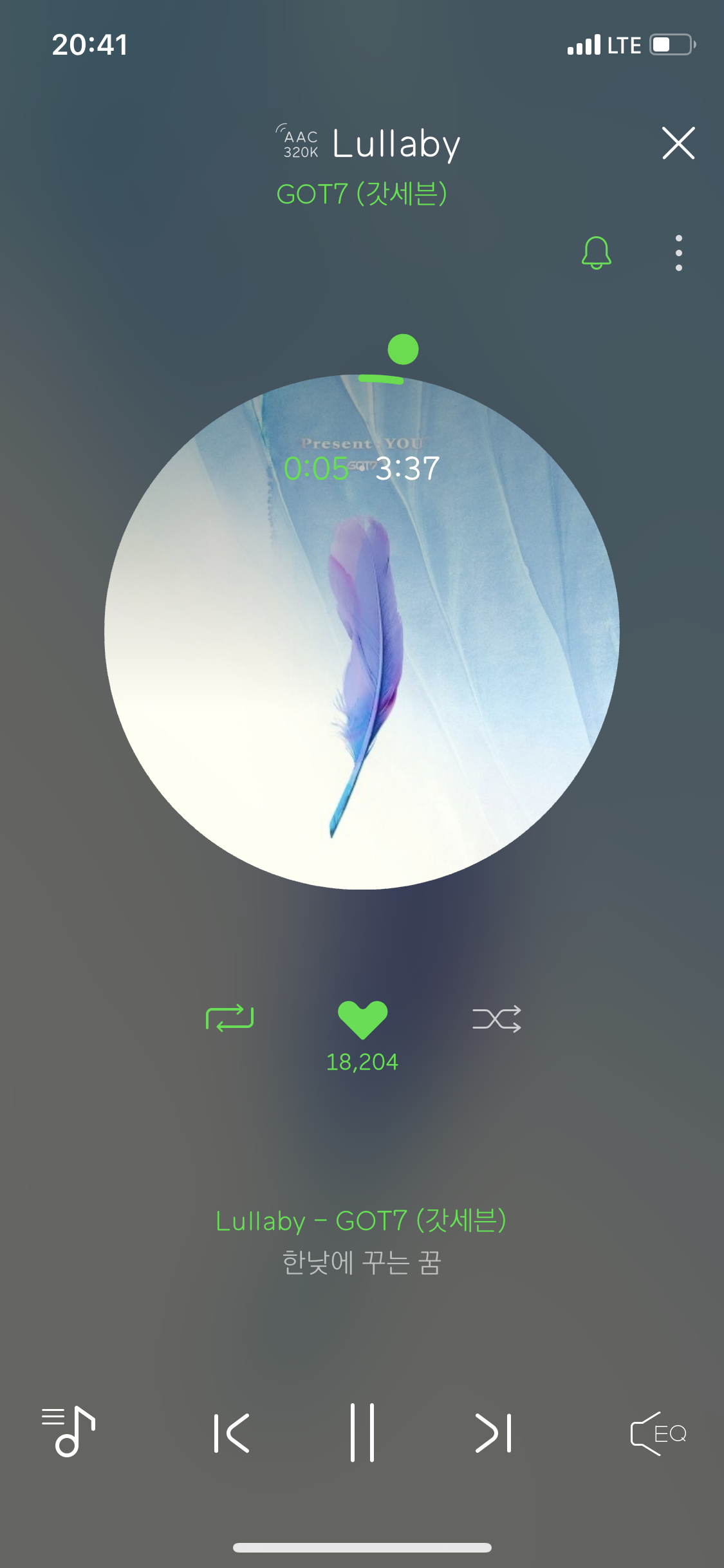724x1568 pixels.
Task: Open artist page for GOT7 (갓세븐)
Action: [x=362, y=194]
